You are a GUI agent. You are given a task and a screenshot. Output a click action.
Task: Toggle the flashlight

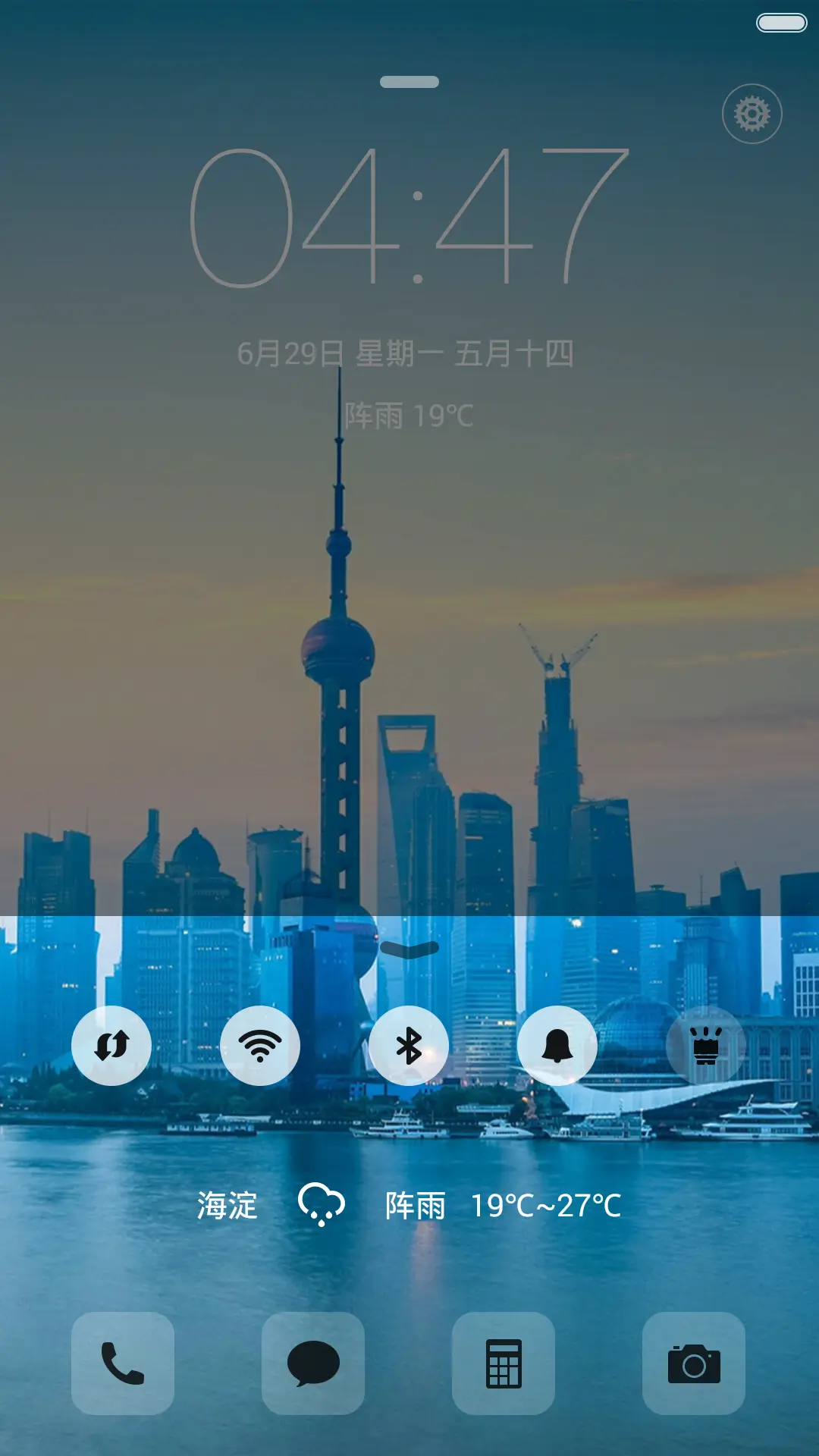point(705,1045)
